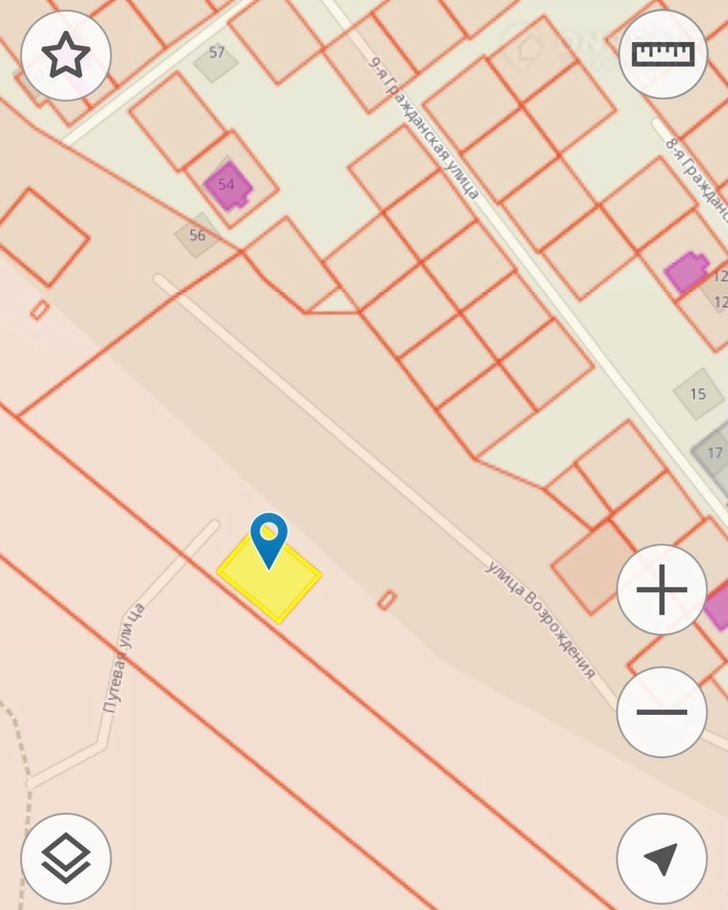Center the map on my location
The height and width of the screenshot is (910, 728).
pyautogui.click(x=662, y=858)
